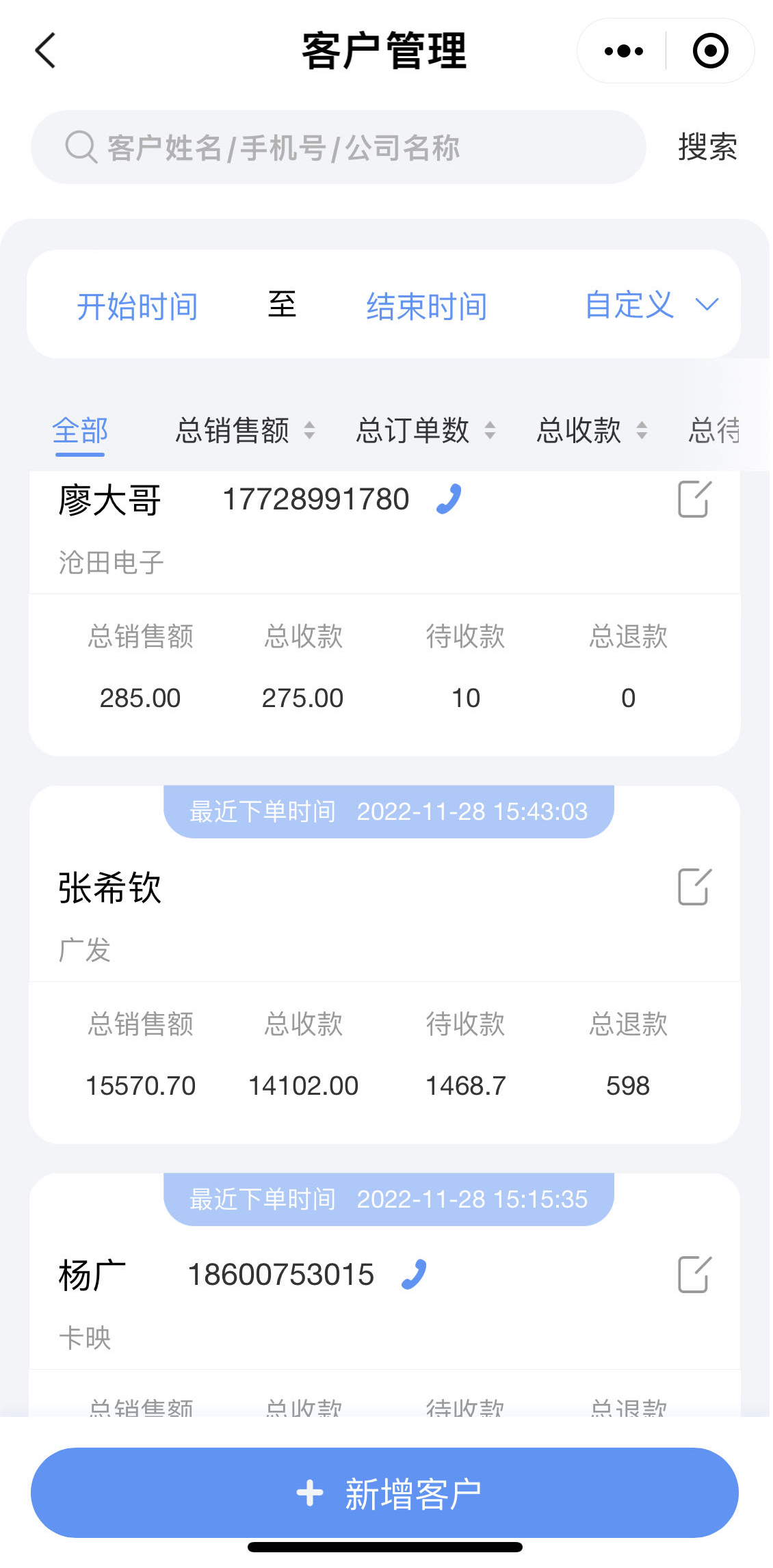The image size is (773, 1568).
Task: Sort by 总订单数
Action: [x=425, y=431]
